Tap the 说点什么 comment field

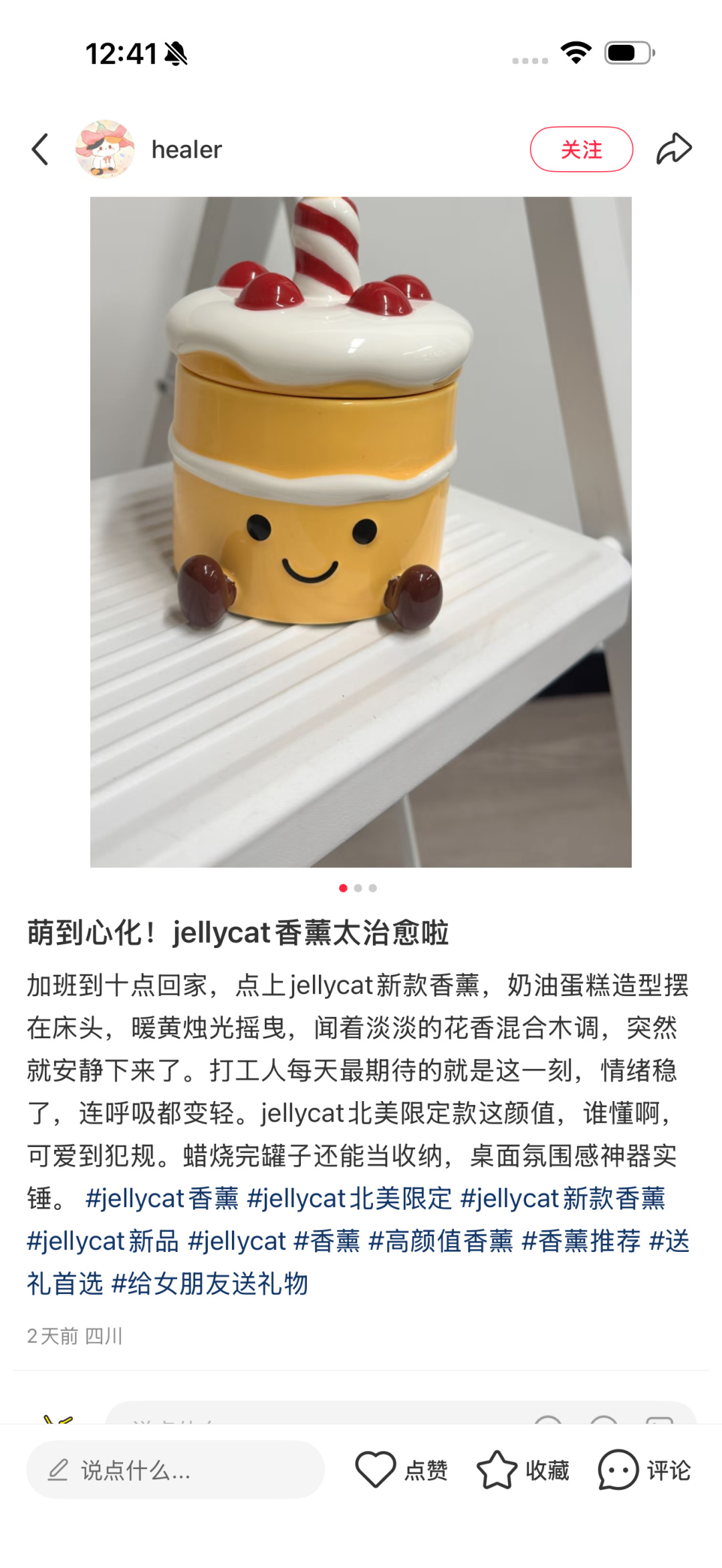point(175,1470)
